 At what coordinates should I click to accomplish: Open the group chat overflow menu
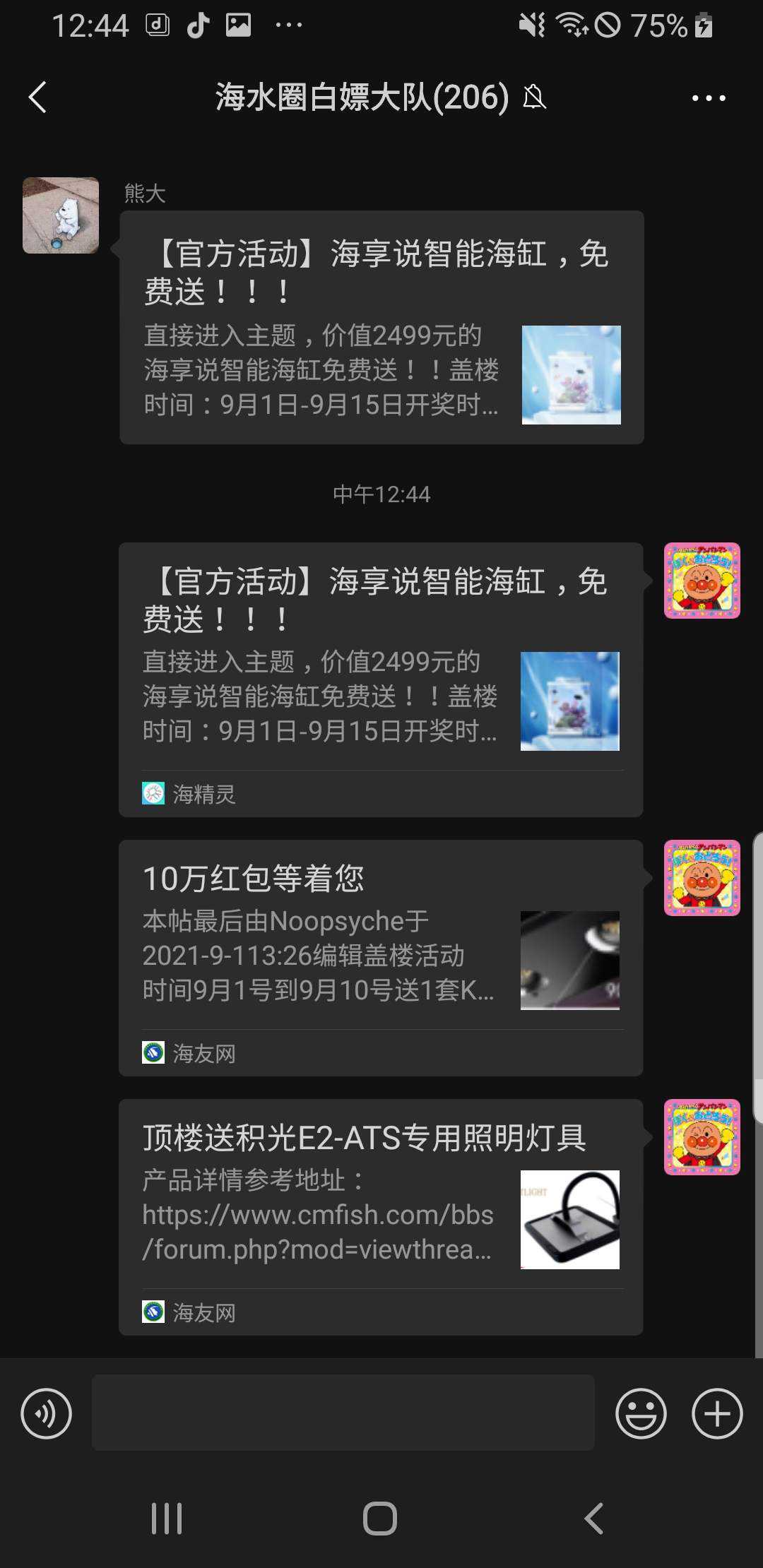coord(708,98)
